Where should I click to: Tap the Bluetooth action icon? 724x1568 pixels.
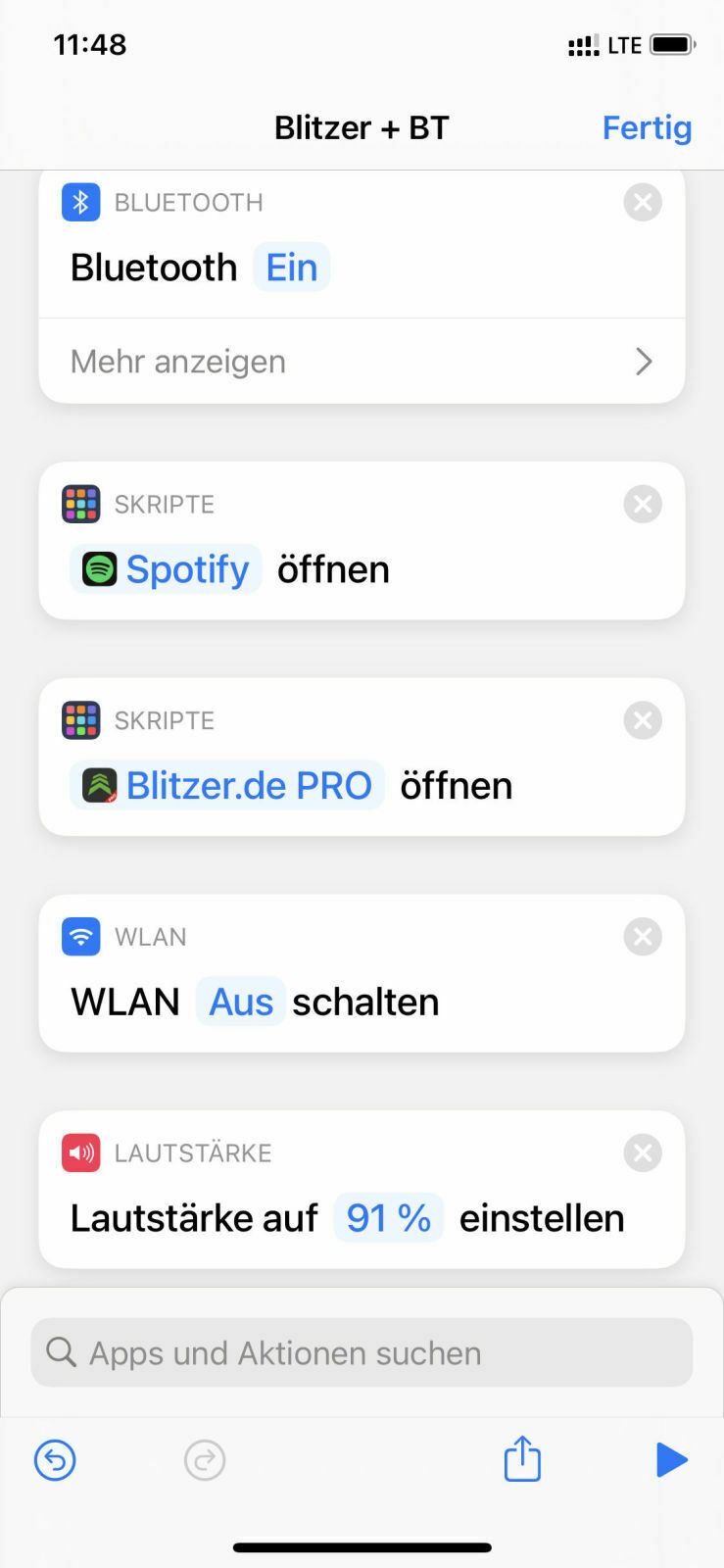(x=81, y=202)
